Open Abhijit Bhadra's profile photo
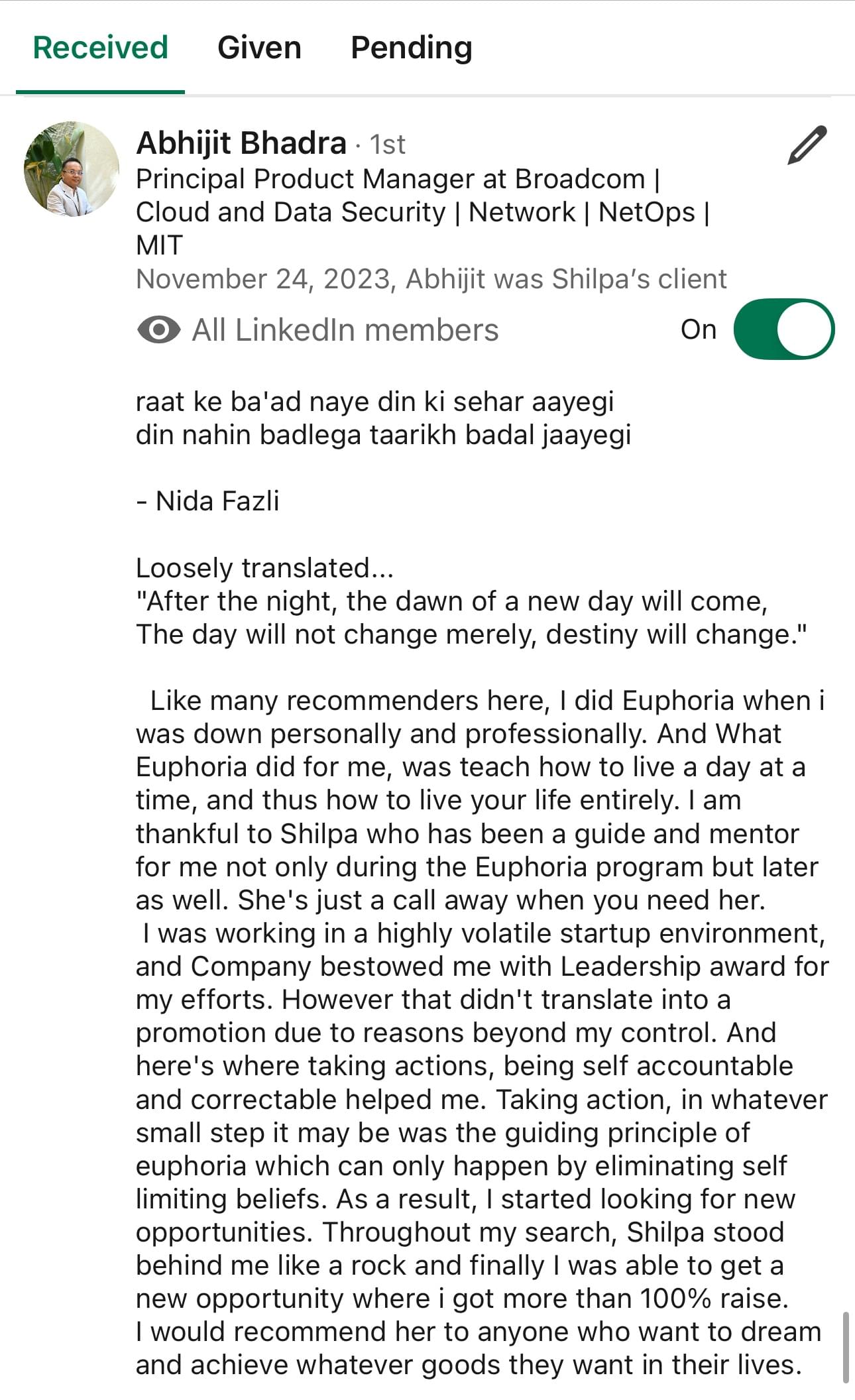 pos(72,169)
